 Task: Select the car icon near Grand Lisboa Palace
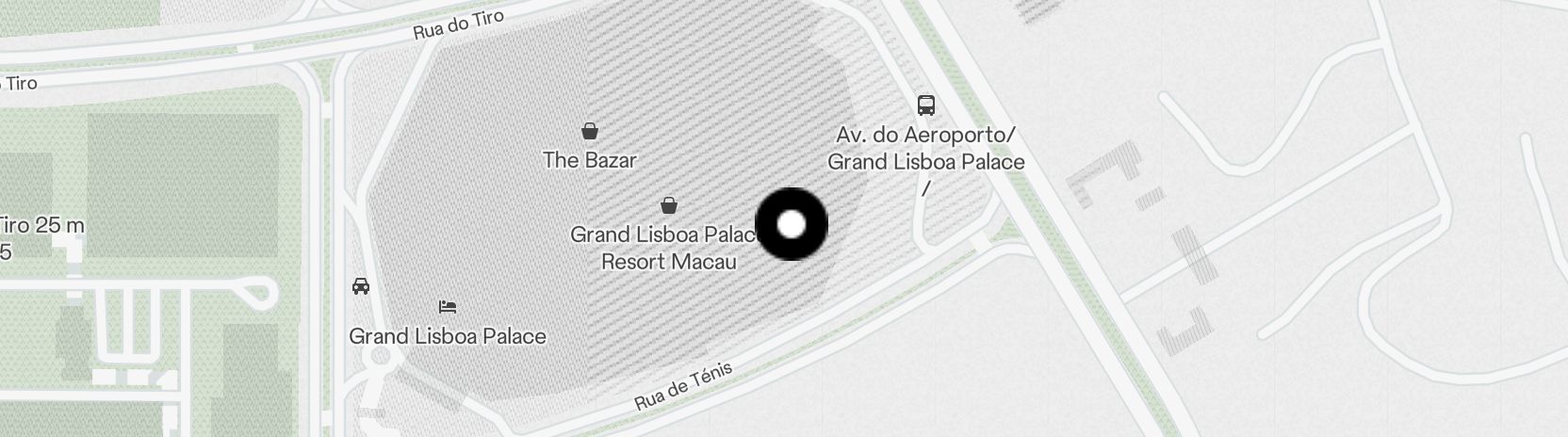click(x=360, y=286)
